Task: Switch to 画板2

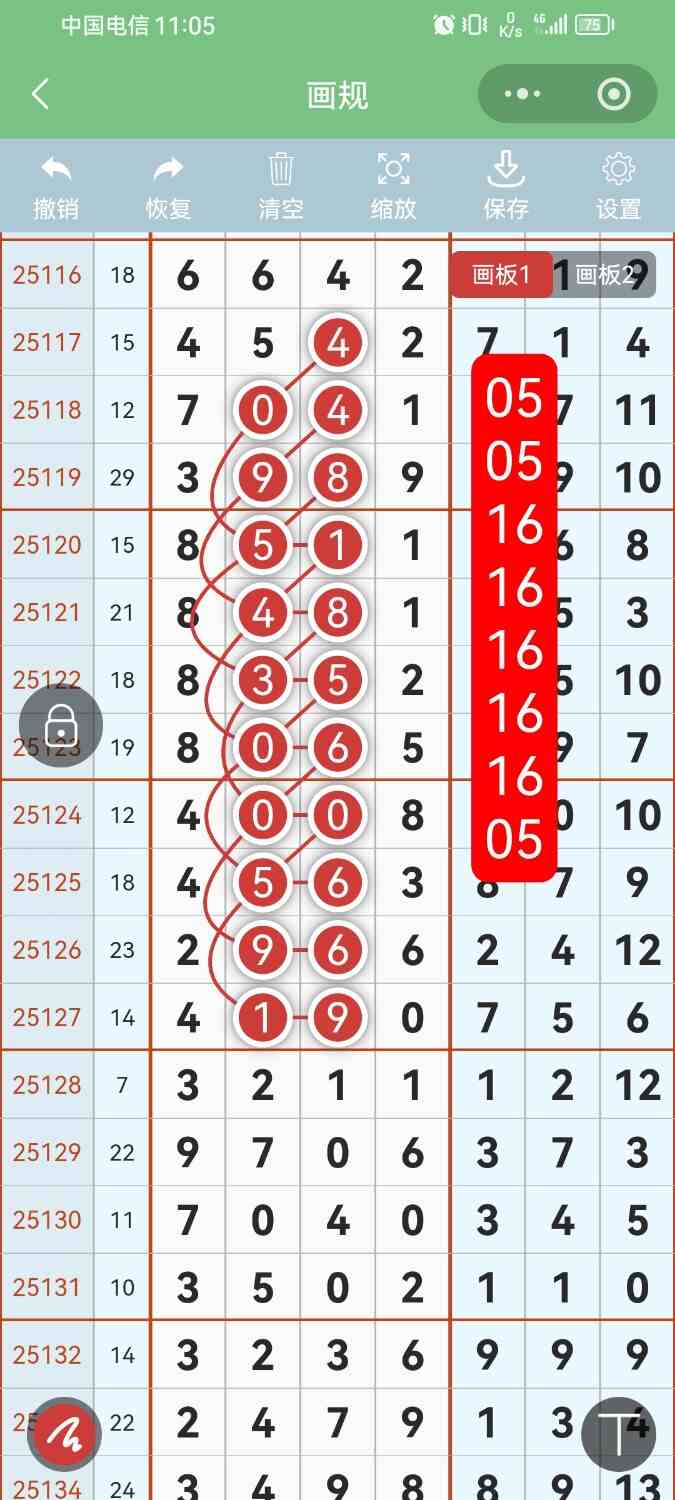Action: [605, 275]
